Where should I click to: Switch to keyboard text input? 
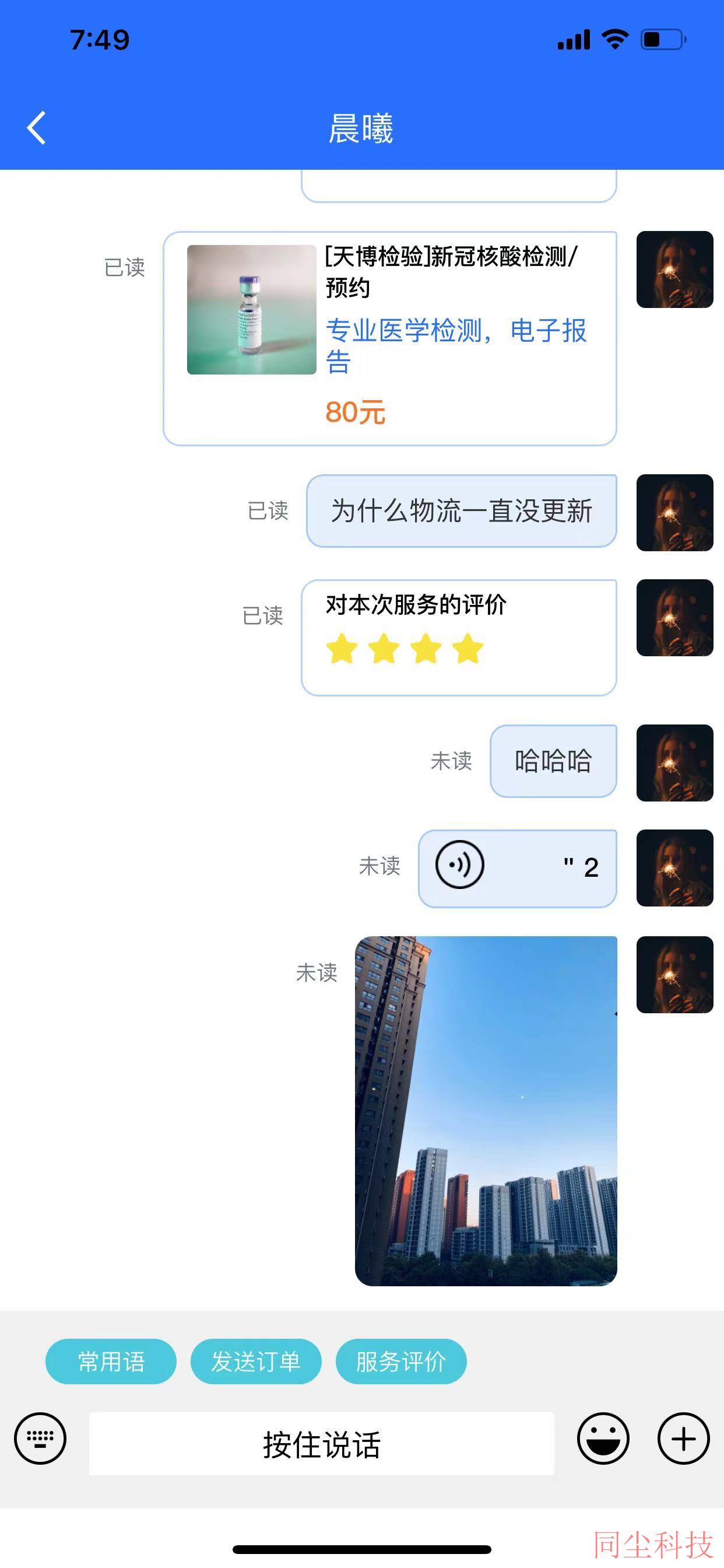(x=40, y=1438)
